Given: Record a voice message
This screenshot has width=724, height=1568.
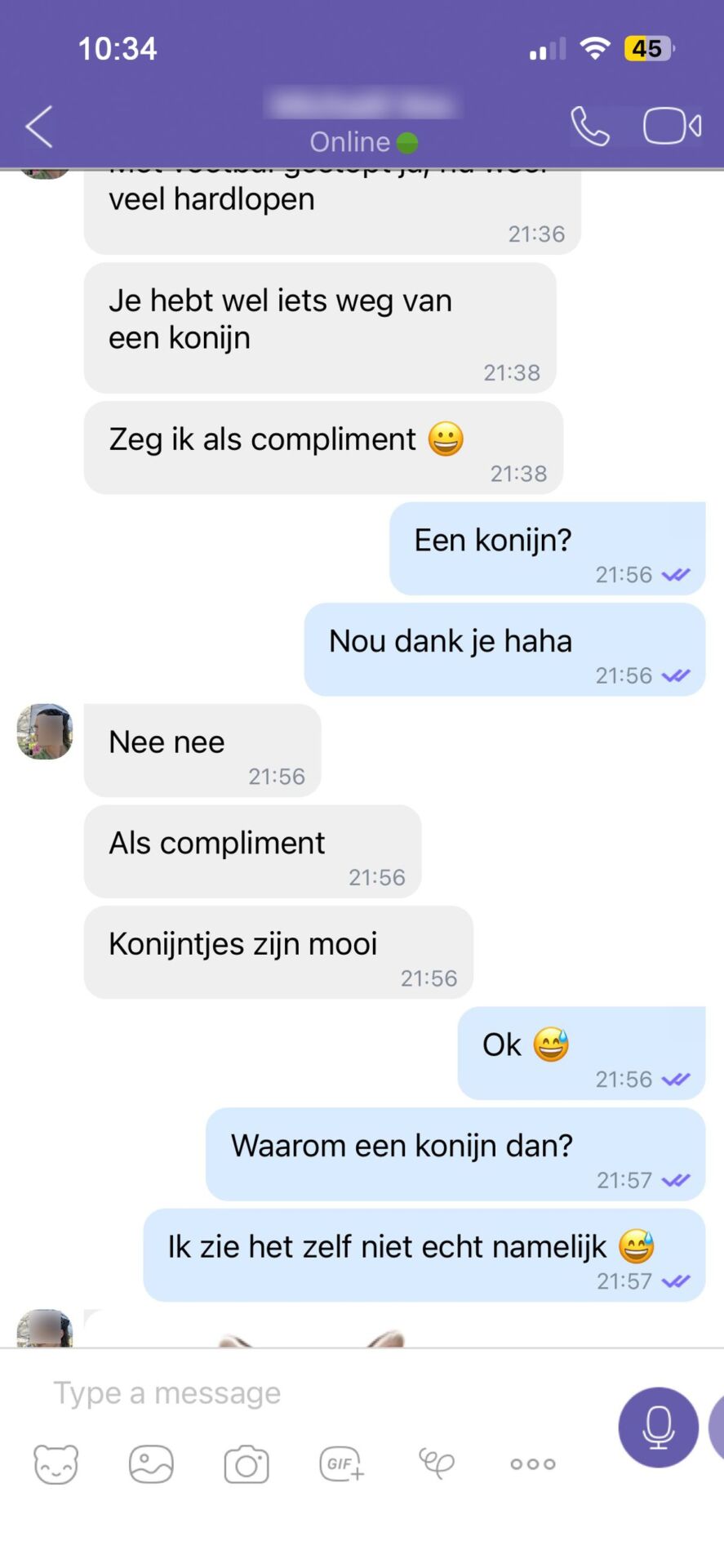Looking at the screenshot, I should tap(658, 1427).
